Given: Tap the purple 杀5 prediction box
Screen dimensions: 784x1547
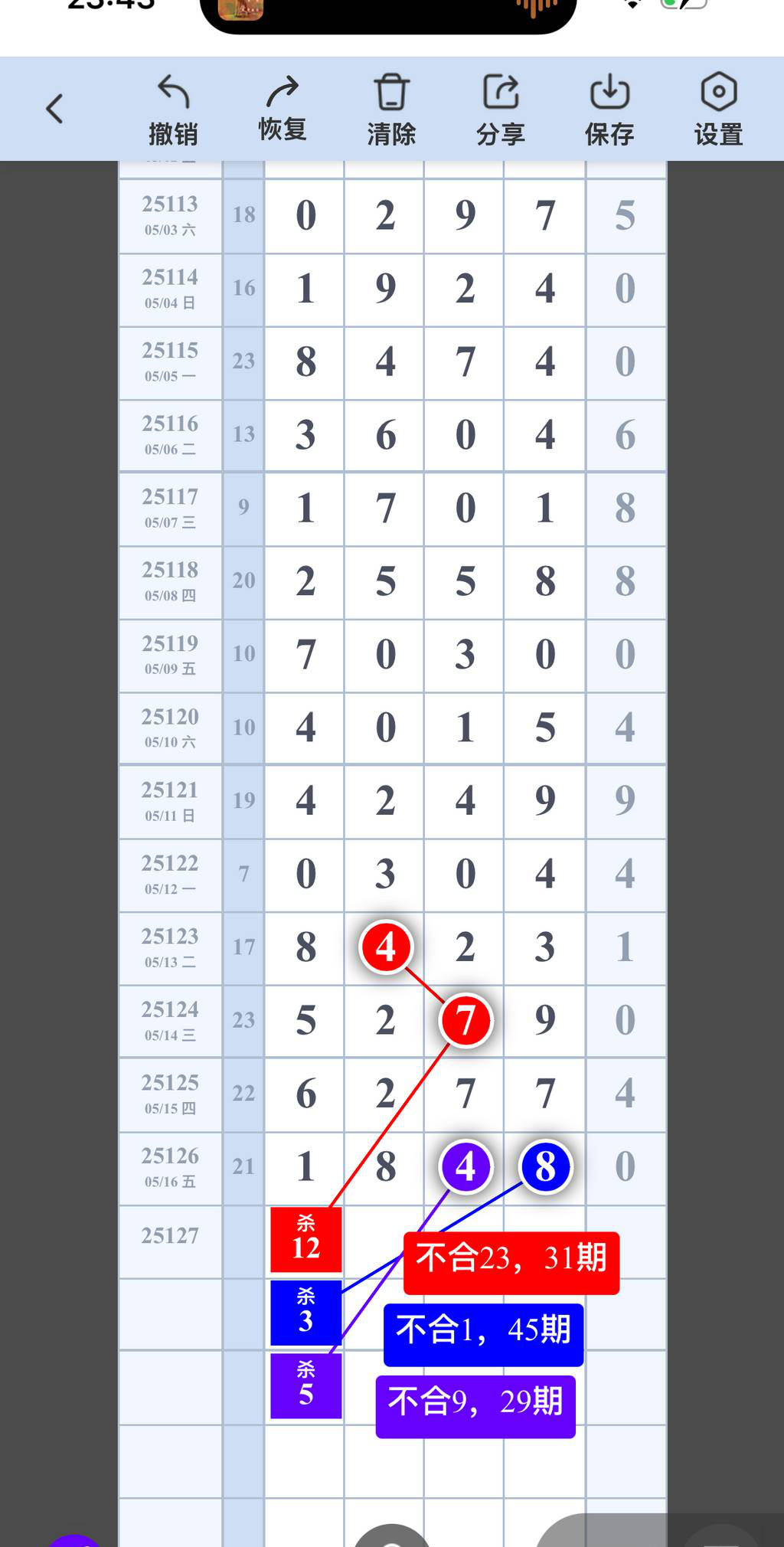Looking at the screenshot, I should coord(305,1385).
